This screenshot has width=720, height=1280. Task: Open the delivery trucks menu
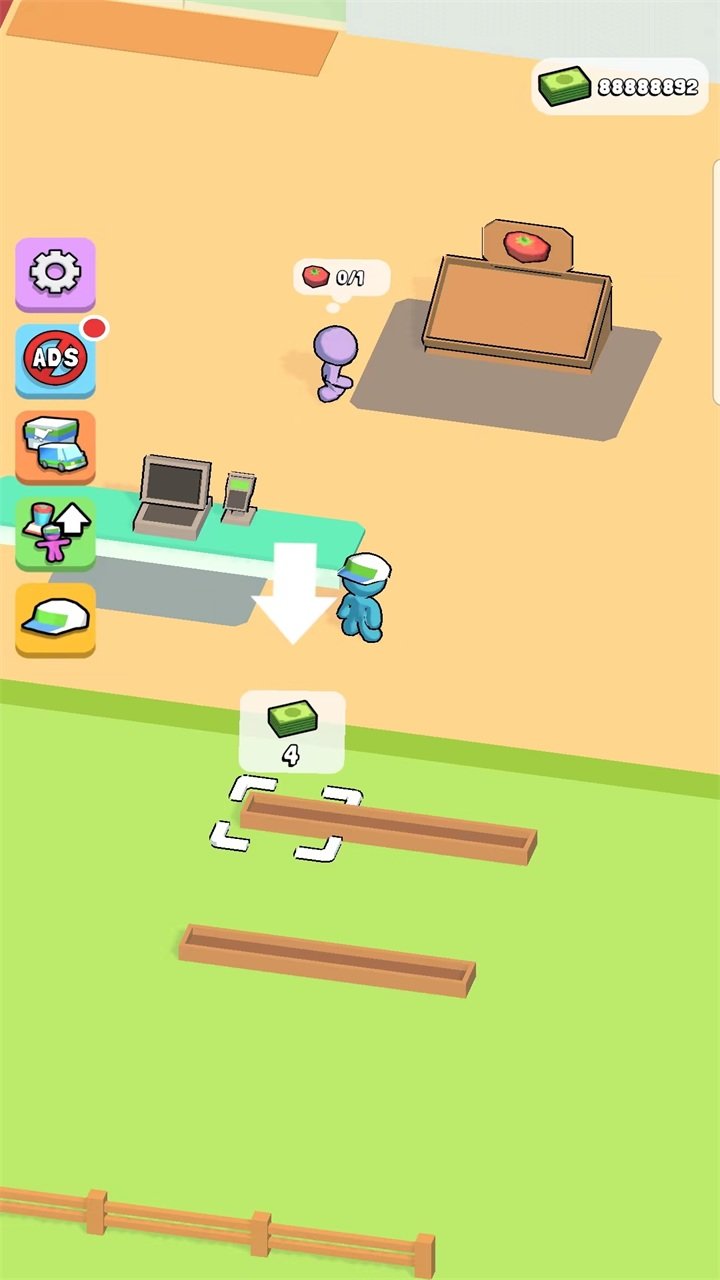(x=55, y=445)
